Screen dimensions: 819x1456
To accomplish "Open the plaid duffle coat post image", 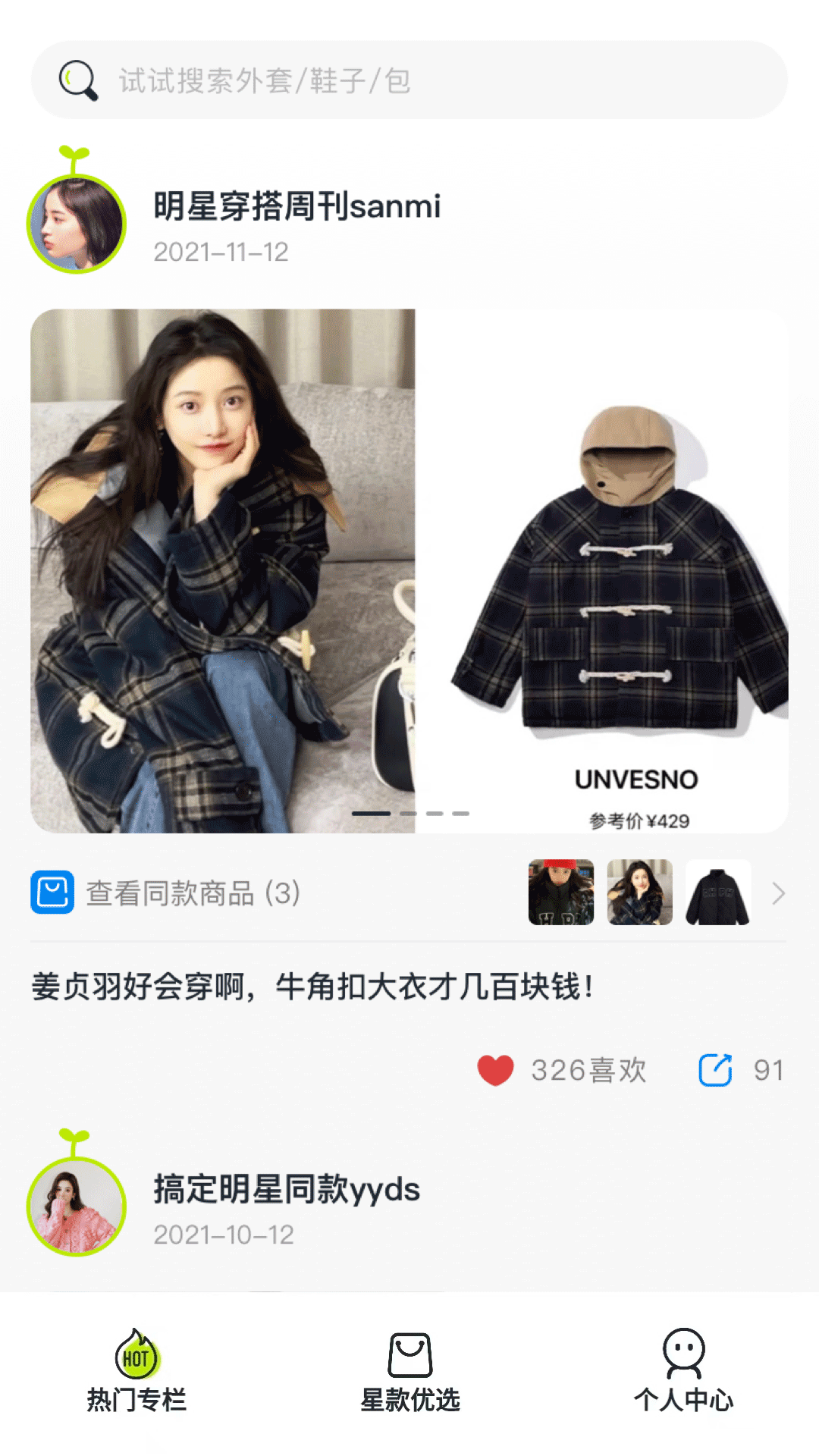I will click(409, 570).
